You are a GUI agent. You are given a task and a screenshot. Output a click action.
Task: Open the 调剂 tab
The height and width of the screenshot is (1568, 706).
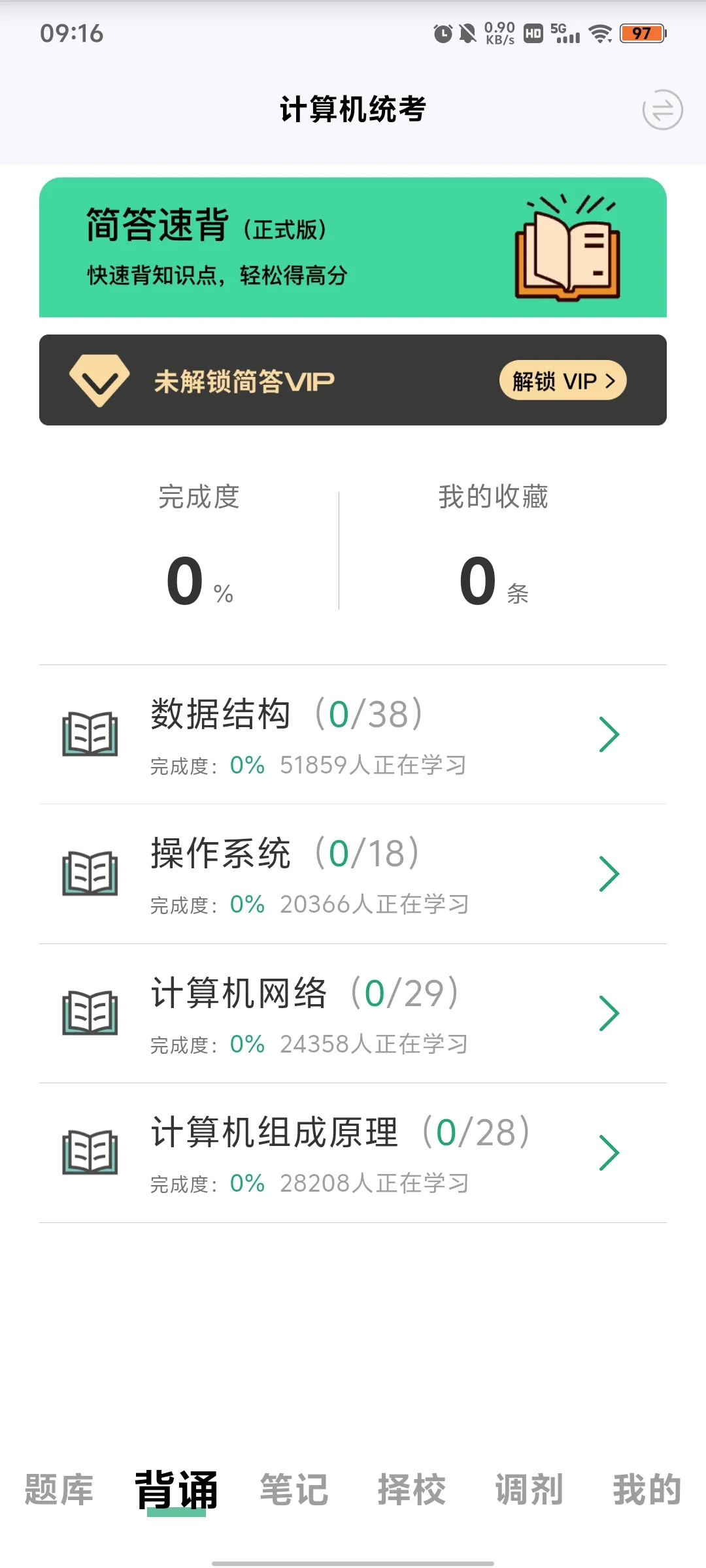click(529, 1490)
